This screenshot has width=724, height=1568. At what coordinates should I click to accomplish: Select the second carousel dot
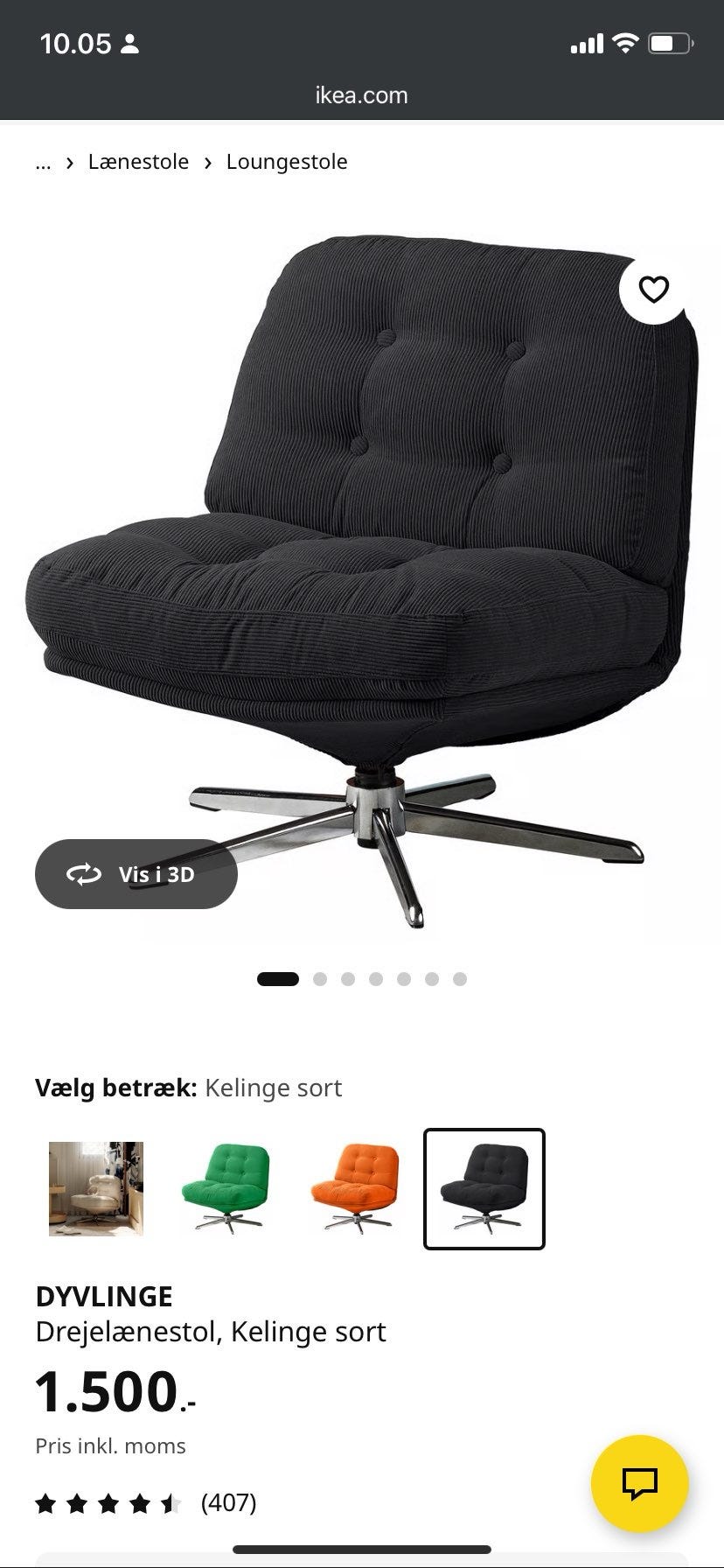coord(320,979)
